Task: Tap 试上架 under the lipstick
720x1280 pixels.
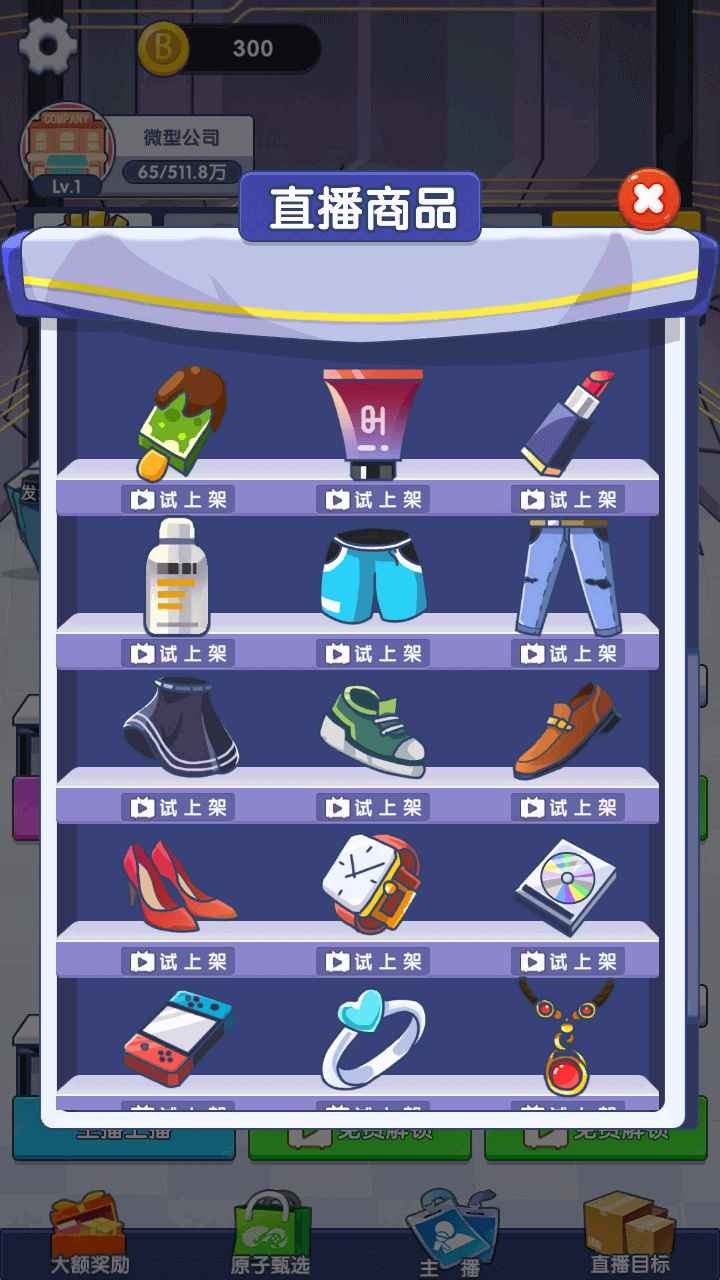Action: coord(568,499)
